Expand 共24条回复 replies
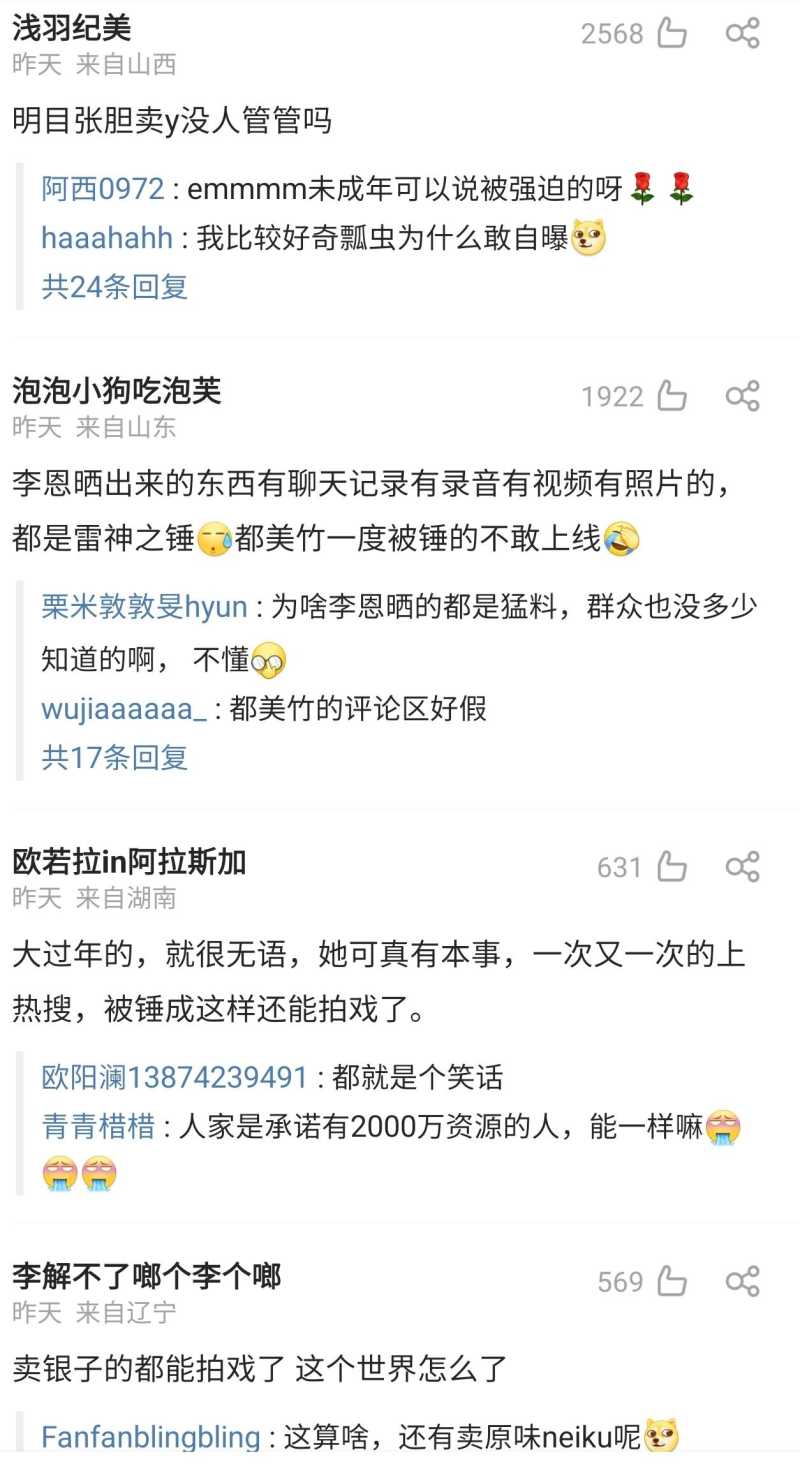 pos(114,287)
